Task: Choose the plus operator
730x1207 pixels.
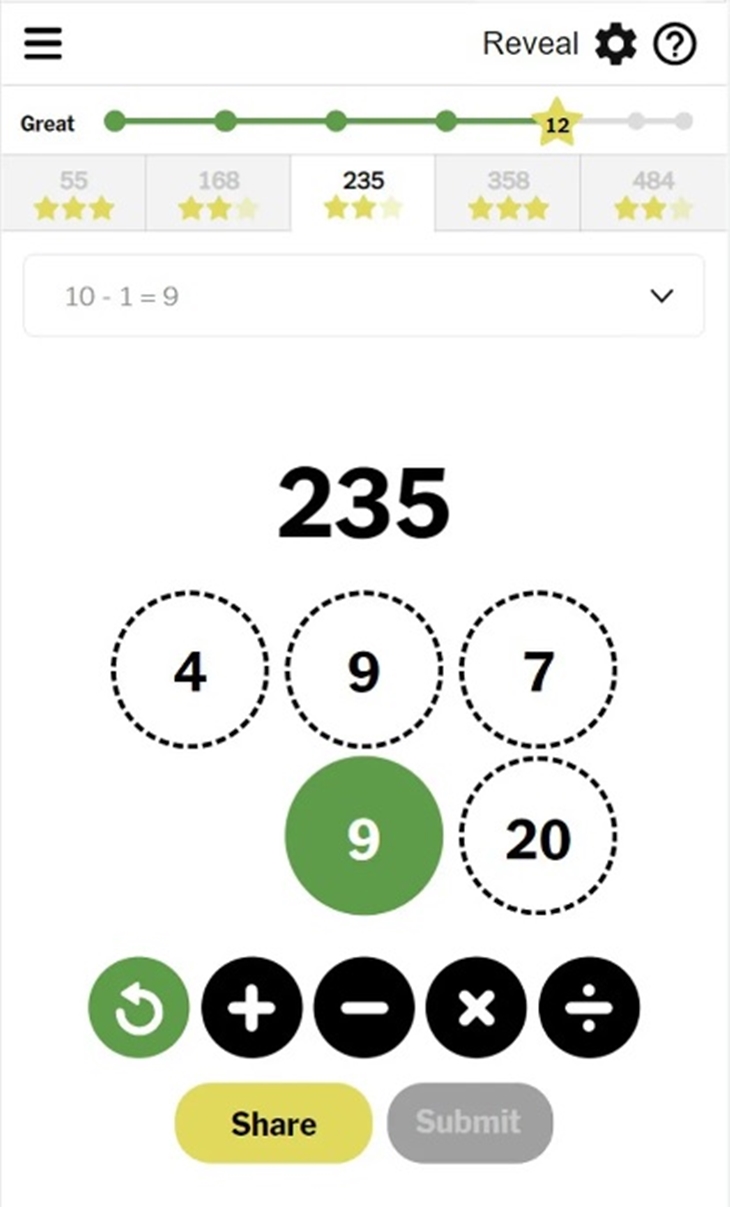Action: tap(252, 1008)
